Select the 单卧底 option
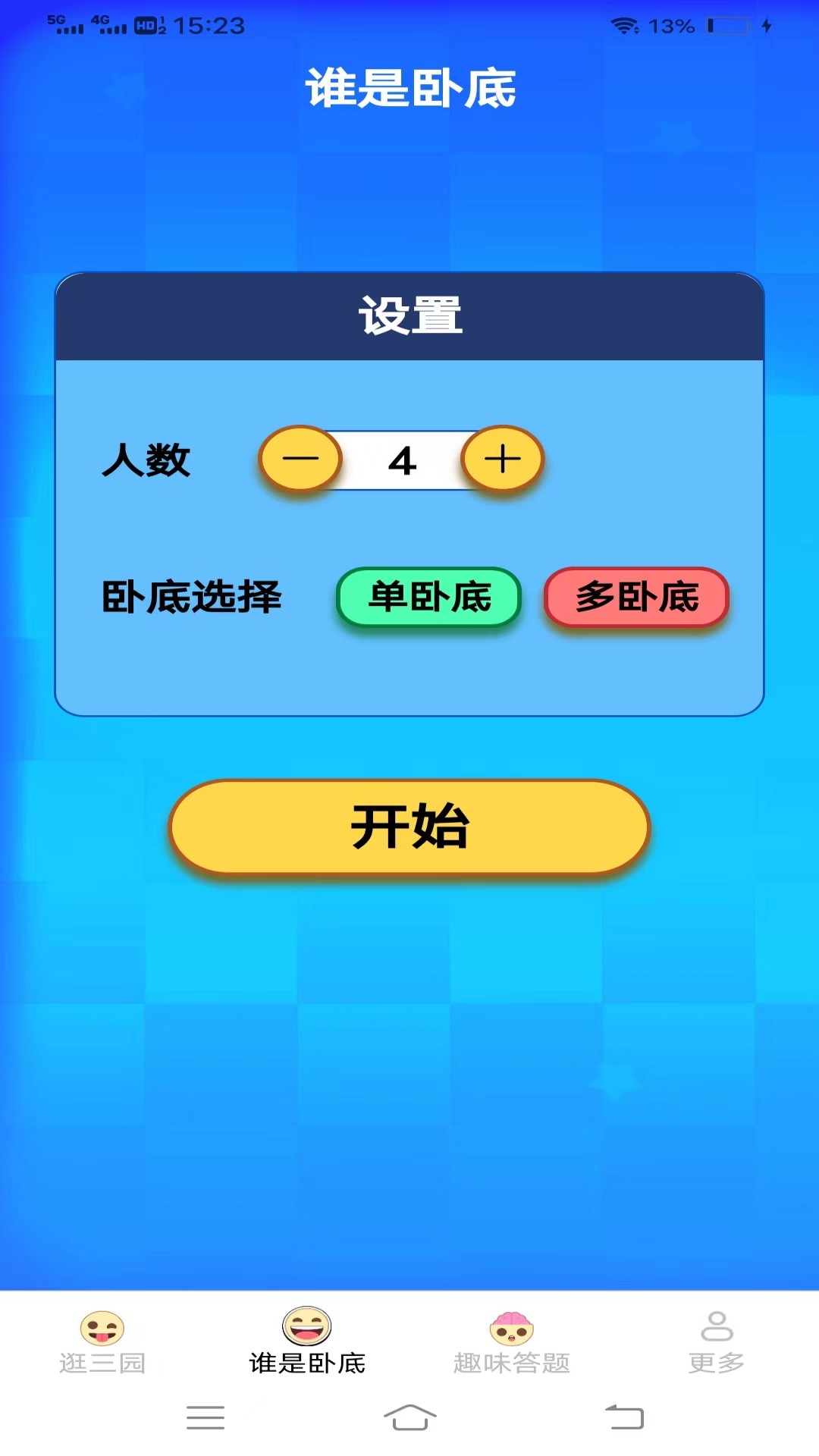 [429, 598]
